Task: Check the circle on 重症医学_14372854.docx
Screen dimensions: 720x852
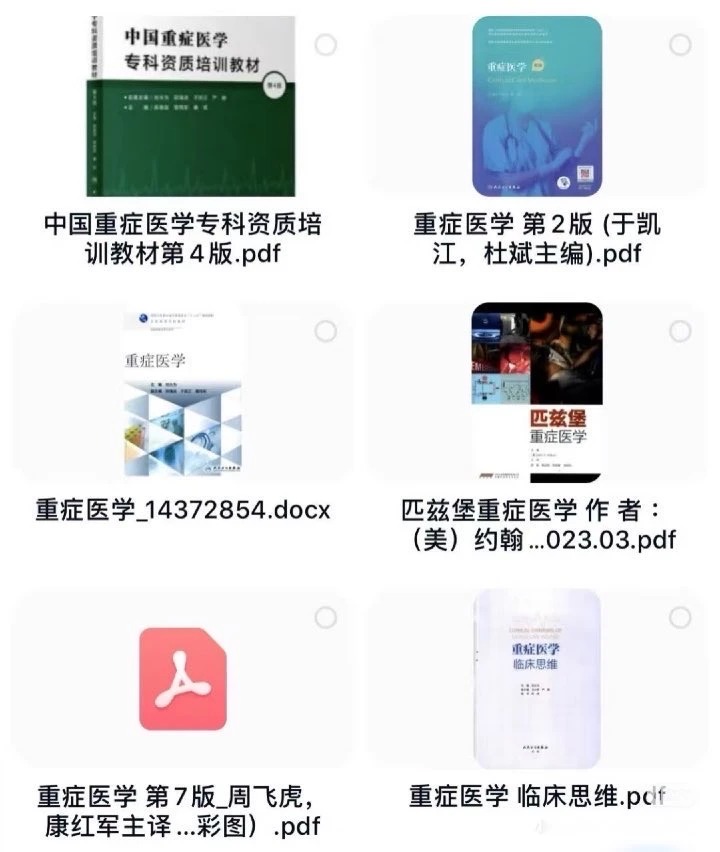Action: point(326,331)
